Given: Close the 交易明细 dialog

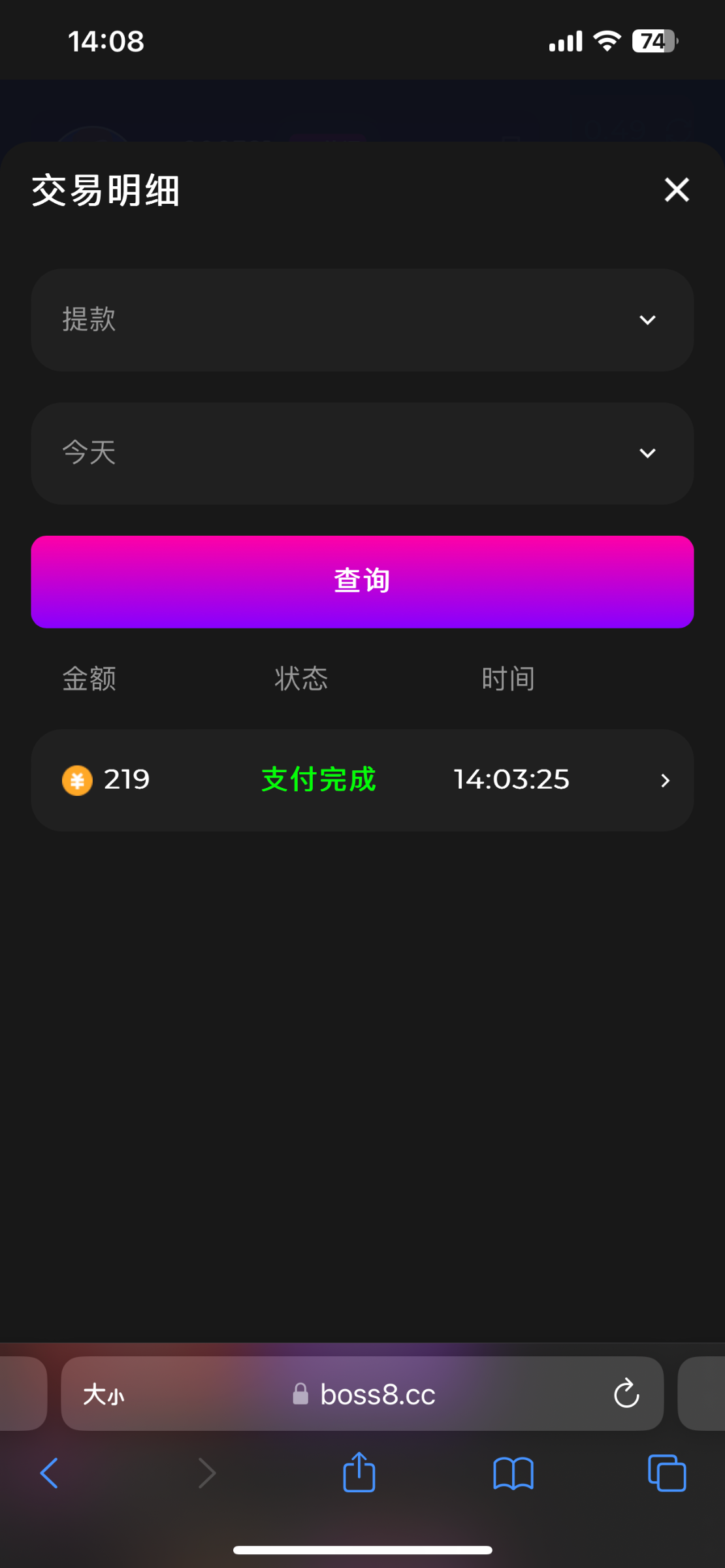Looking at the screenshot, I should point(677,190).
